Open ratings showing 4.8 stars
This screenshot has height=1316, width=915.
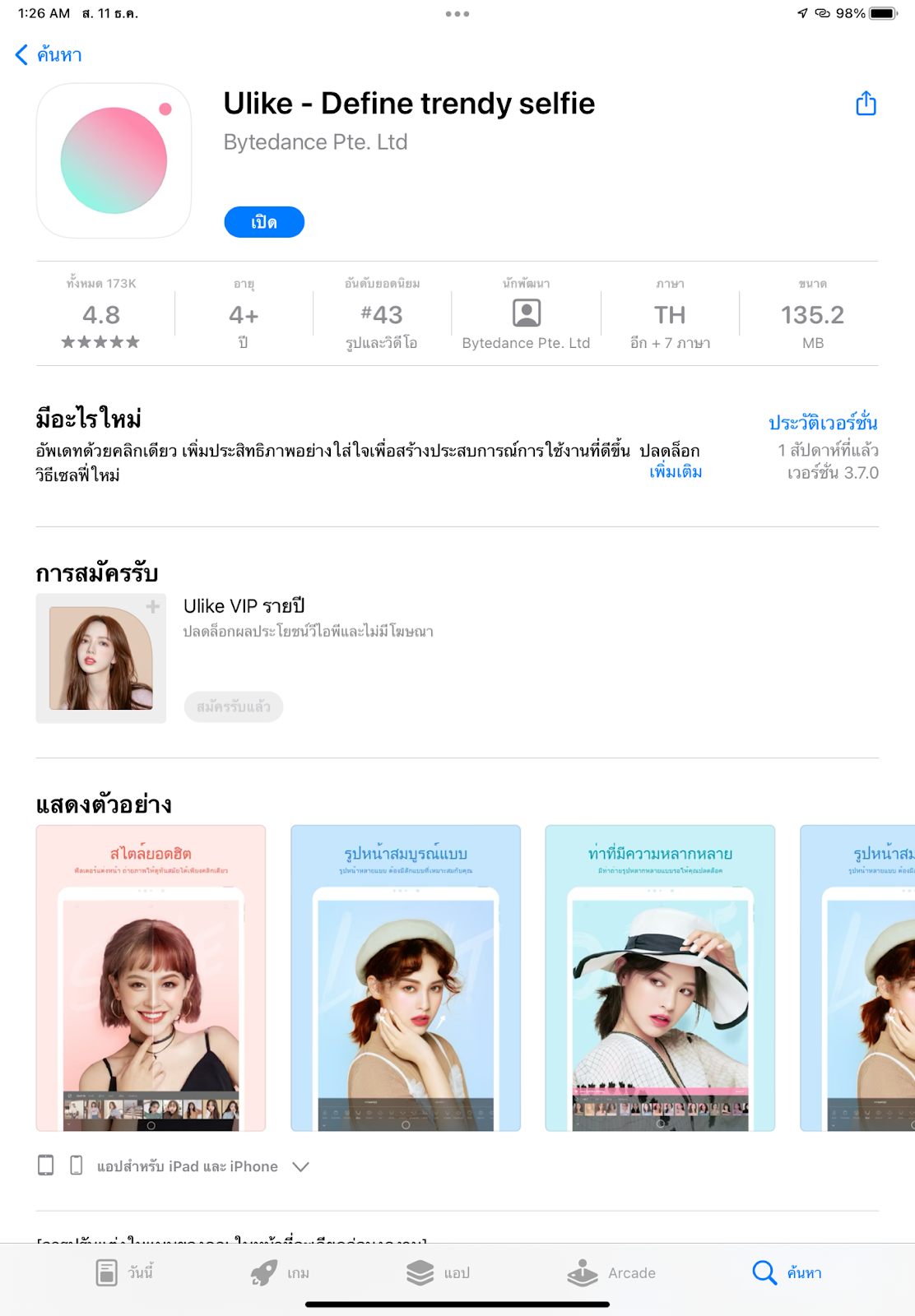coord(101,316)
